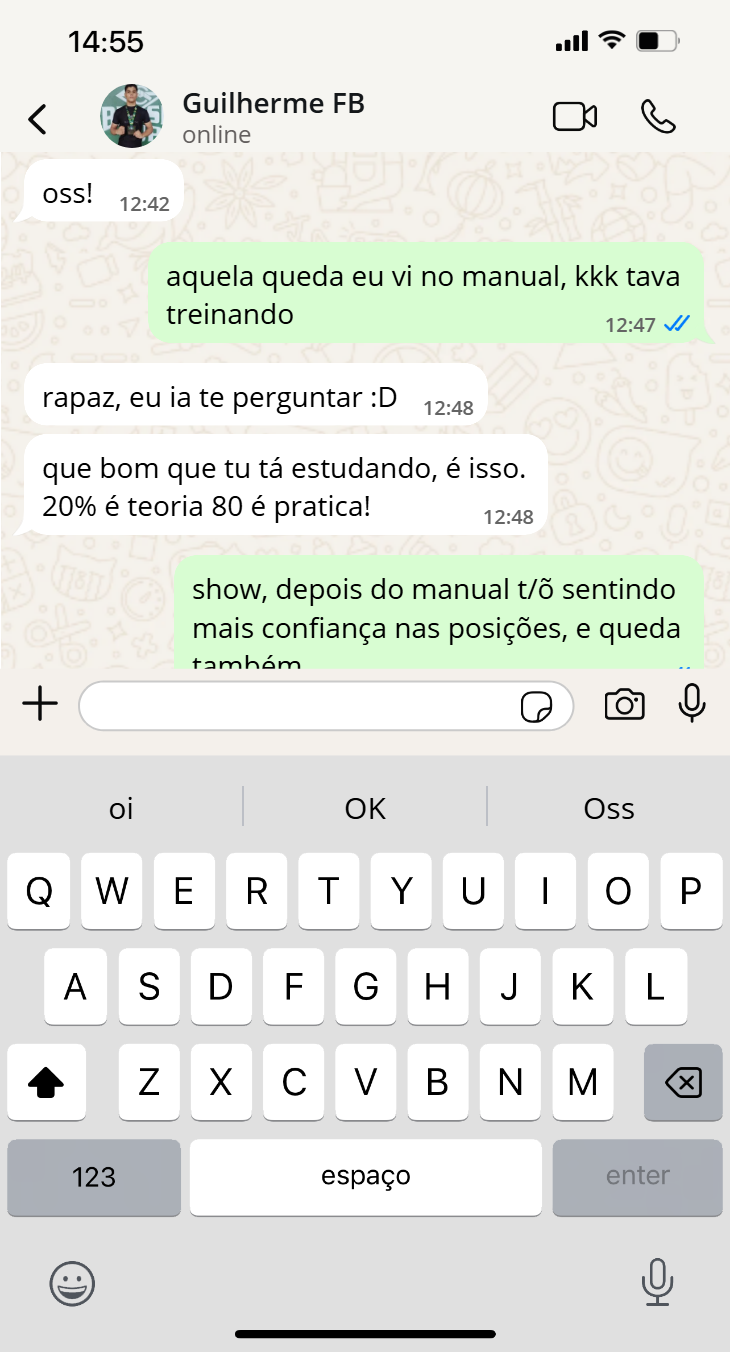Switch keyboard to numbers with 123 key

pos(94,1177)
